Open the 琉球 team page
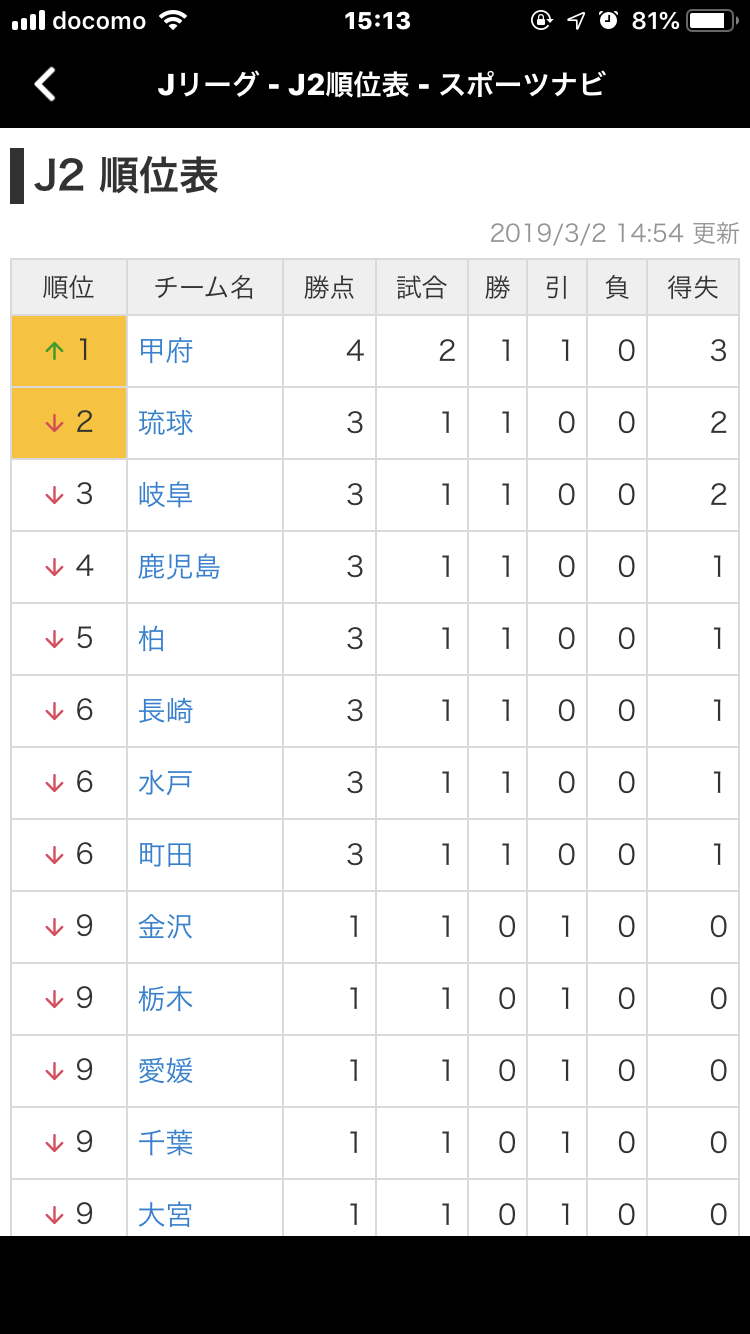The width and height of the screenshot is (750, 1334). (x=166, y=423)
